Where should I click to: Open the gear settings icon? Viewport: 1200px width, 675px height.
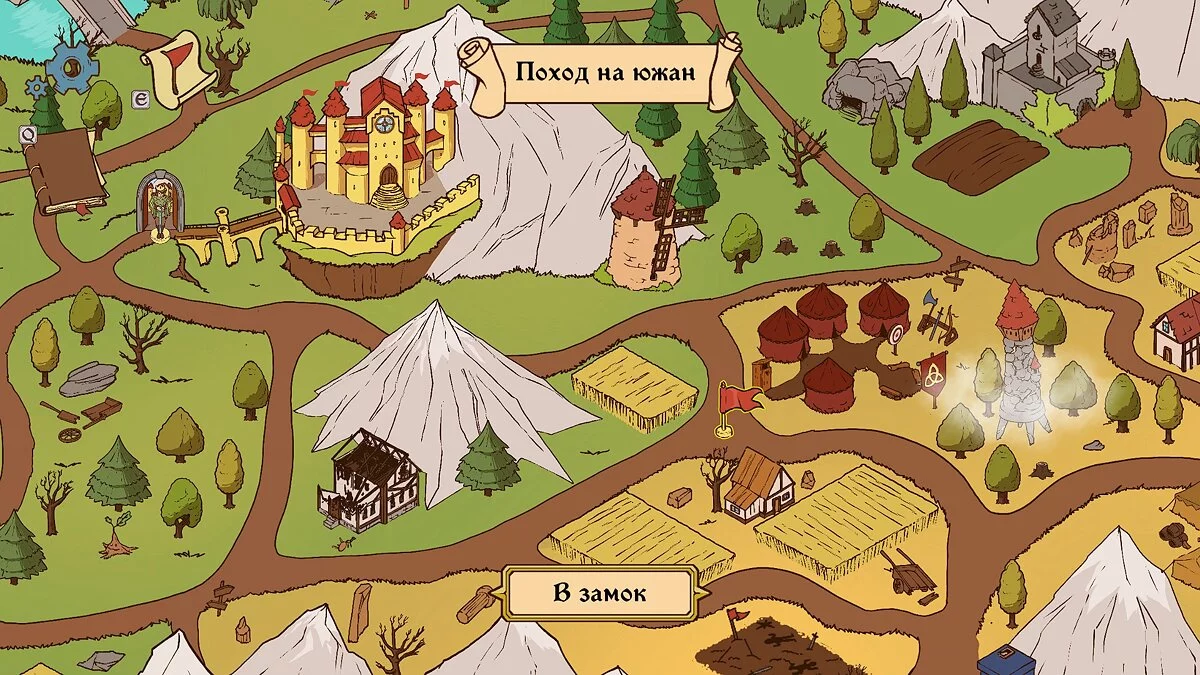pos(72,65)
